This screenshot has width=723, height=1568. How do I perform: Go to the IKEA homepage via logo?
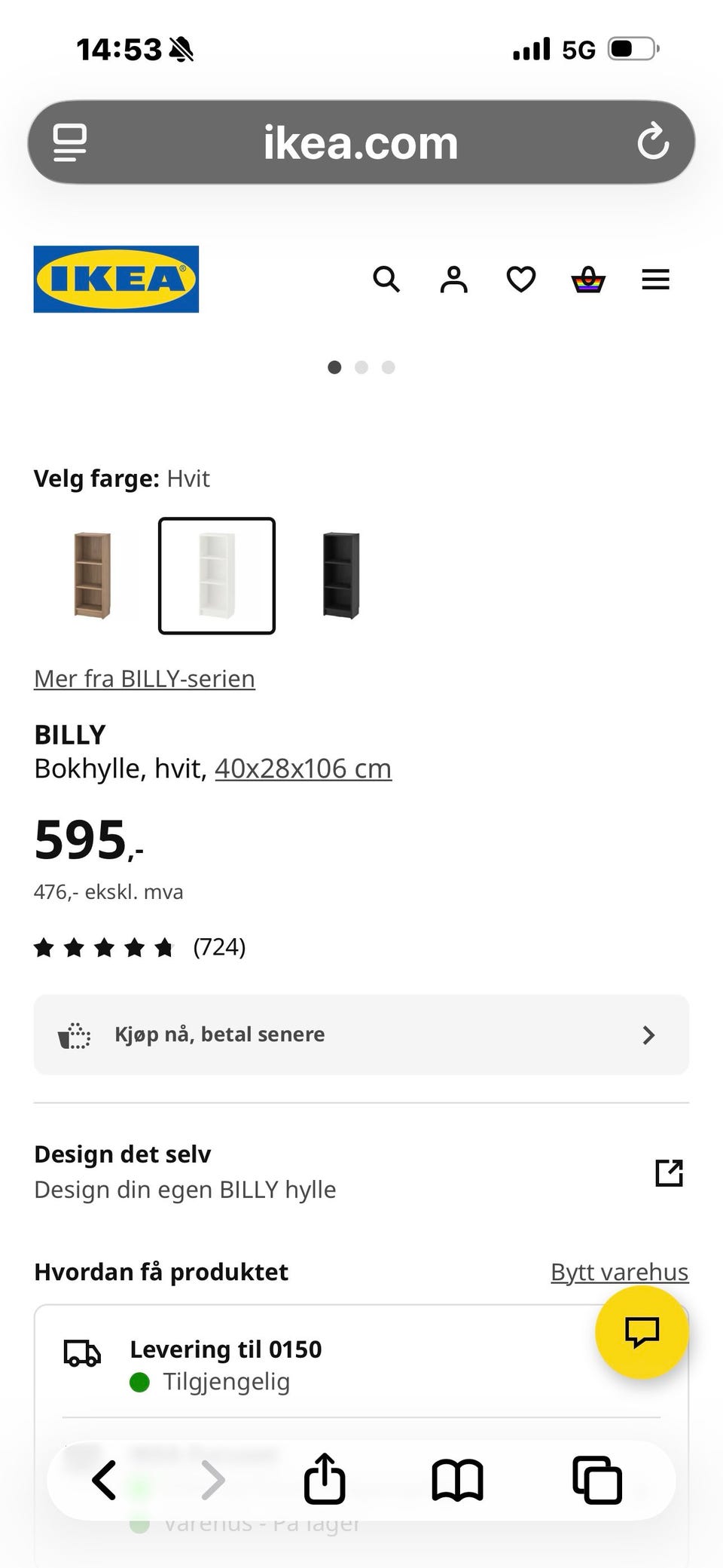pos(115,280)
